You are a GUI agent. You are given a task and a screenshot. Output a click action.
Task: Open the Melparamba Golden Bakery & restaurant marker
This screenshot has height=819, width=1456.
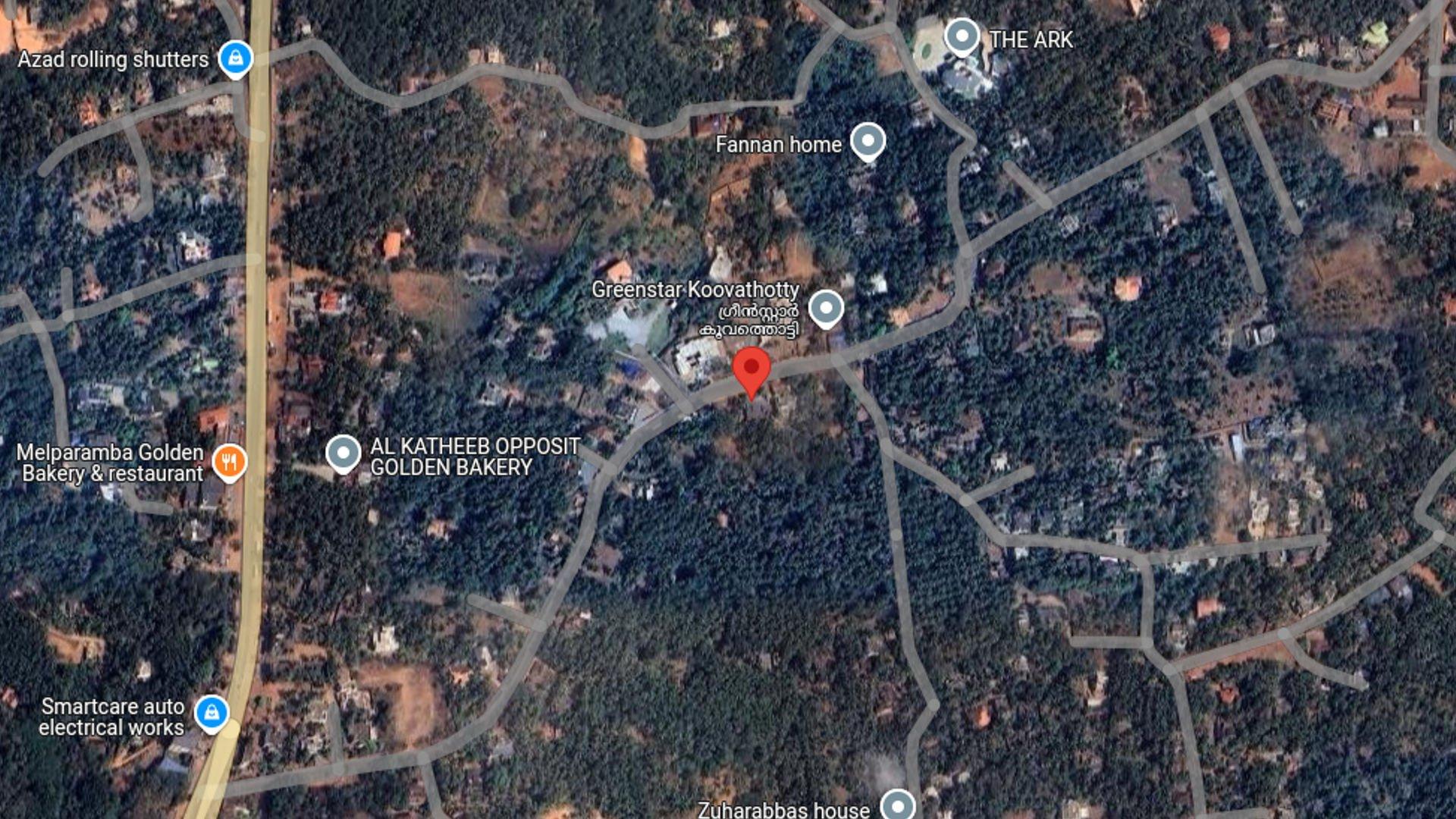(229, 461)
